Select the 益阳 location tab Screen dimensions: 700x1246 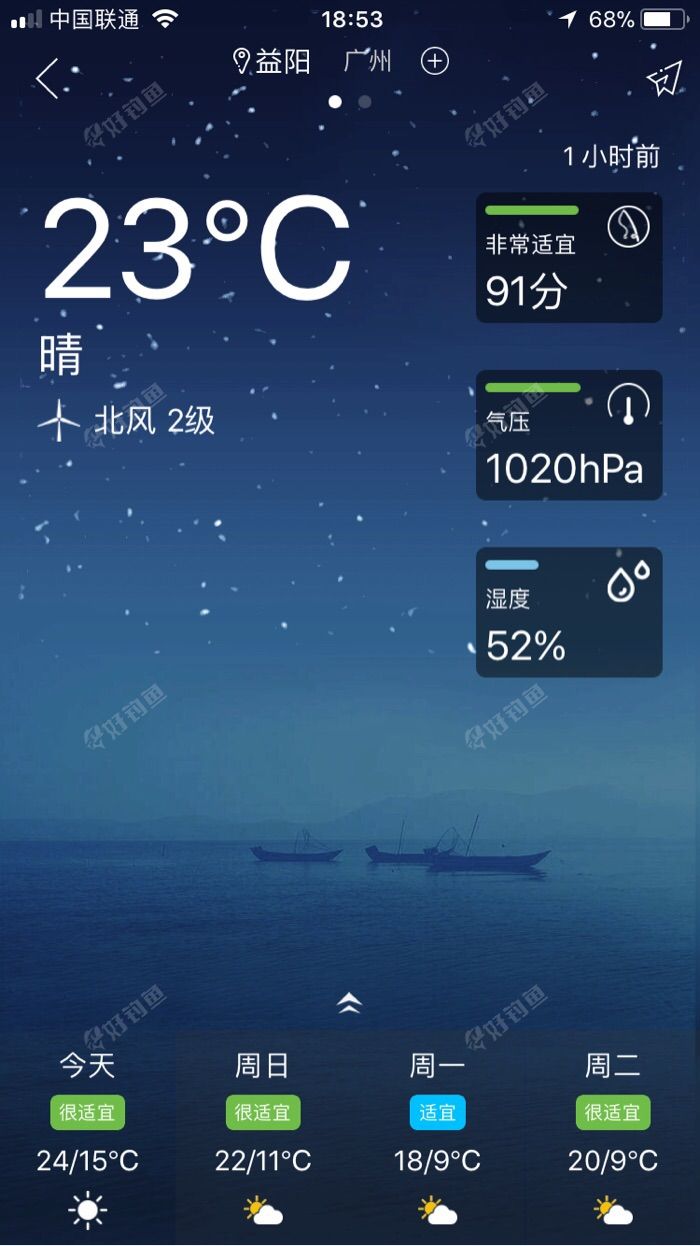273,62
